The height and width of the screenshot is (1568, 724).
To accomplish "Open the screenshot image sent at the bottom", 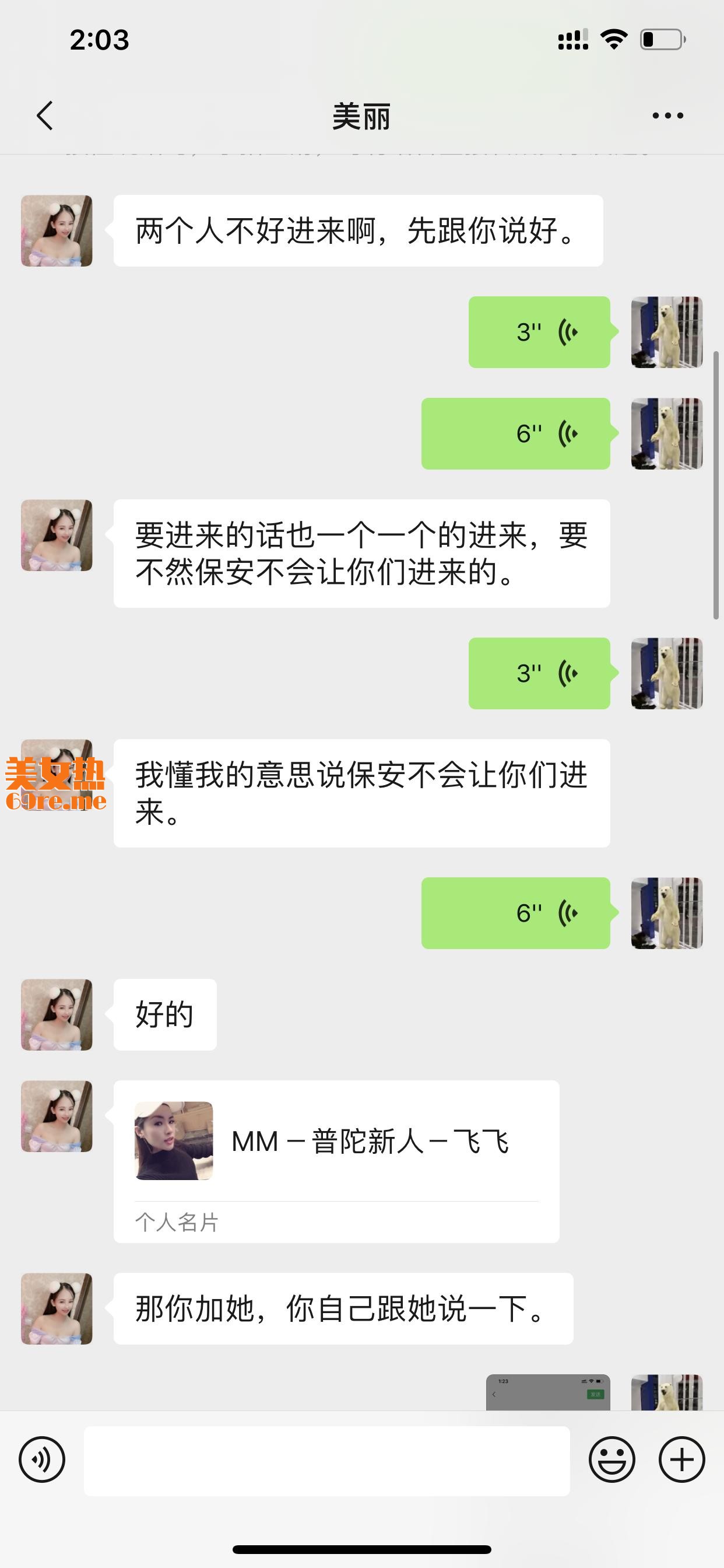I will [x=547, y=1392].
